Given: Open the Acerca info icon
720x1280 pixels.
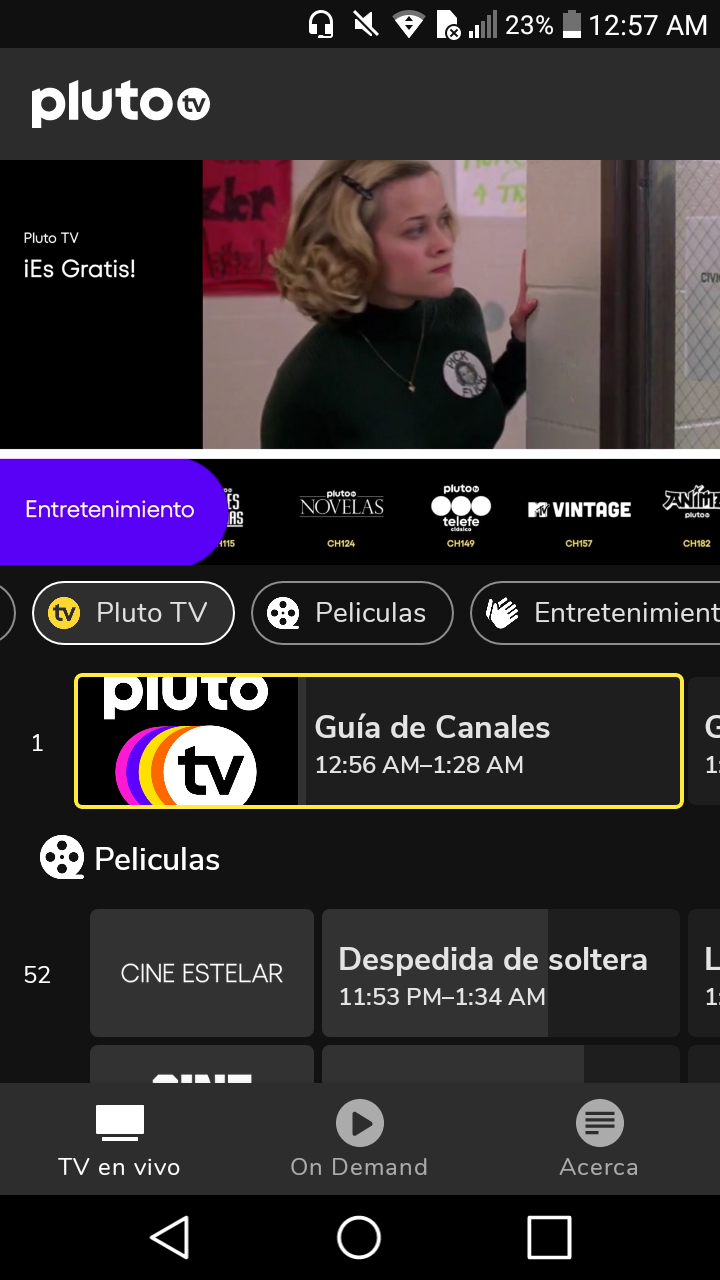Looking at the screenshot, I should tap(599, 1122).
